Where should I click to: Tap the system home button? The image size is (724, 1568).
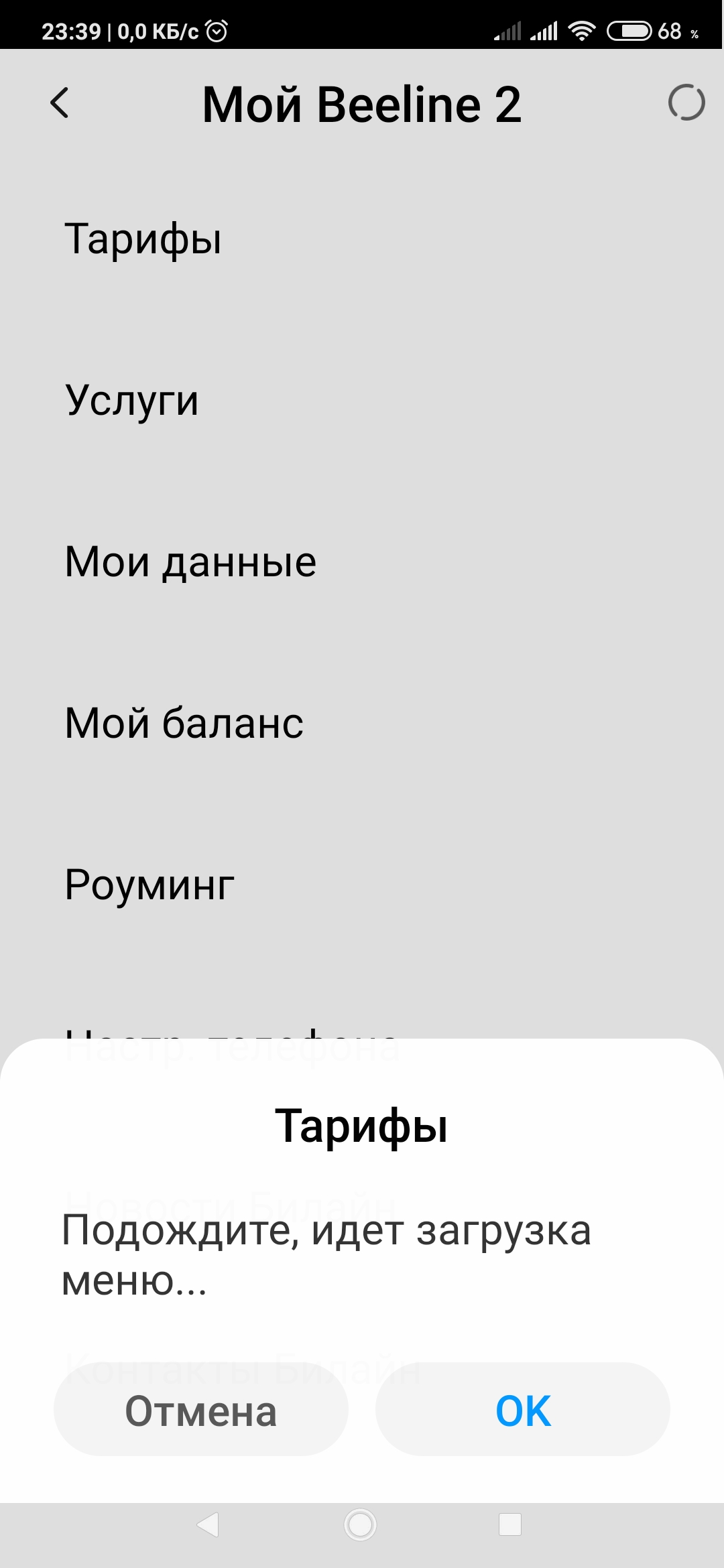click(361, 1525)
